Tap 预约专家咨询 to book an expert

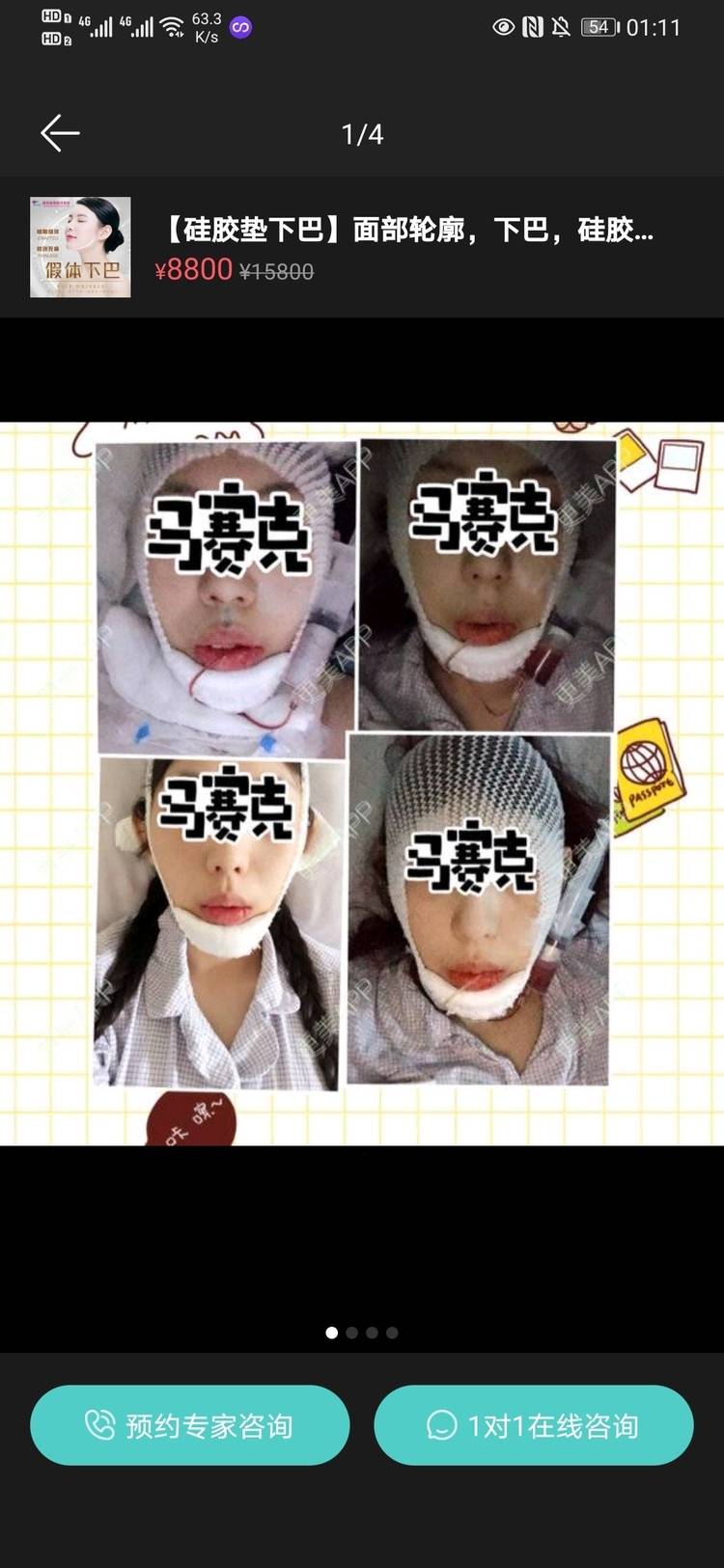click(x=190, y=1425)
